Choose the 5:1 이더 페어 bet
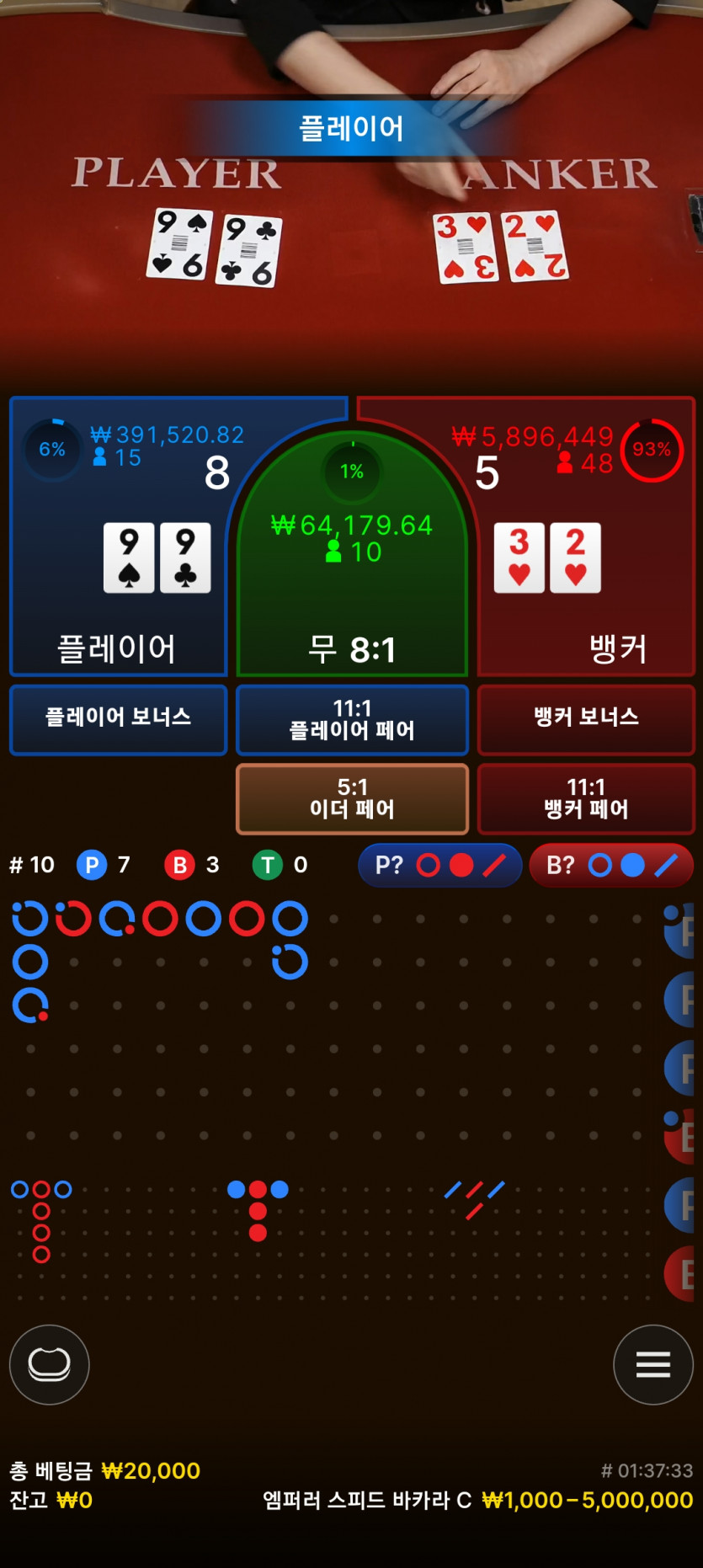703x1568 pixels. coord(352,798)
